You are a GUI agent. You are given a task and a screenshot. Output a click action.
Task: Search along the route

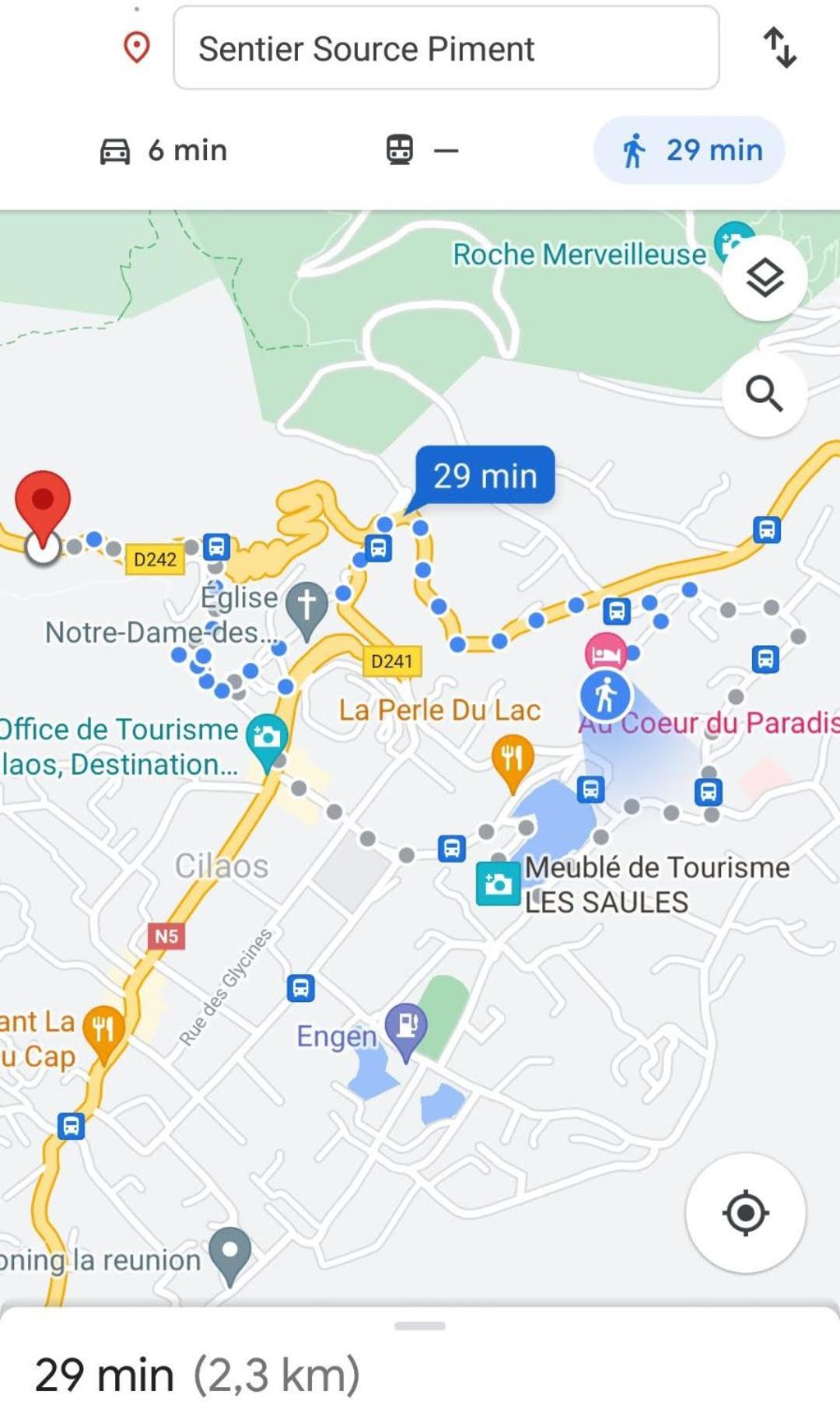pos(765,394)
